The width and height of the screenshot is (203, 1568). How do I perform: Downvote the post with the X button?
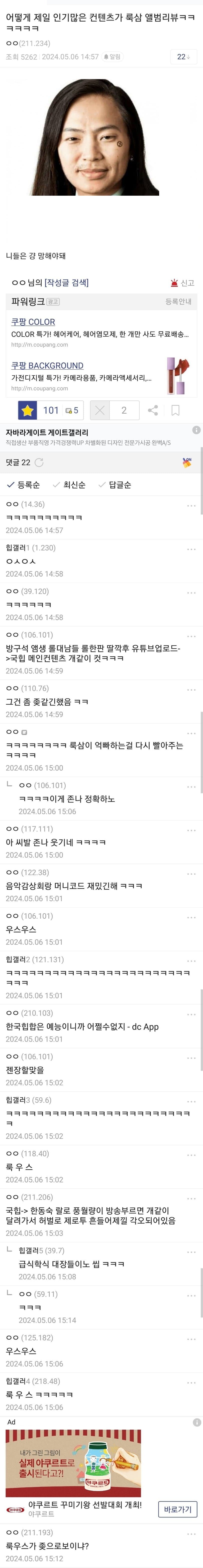pyautogui.click(x=100, y=410)
